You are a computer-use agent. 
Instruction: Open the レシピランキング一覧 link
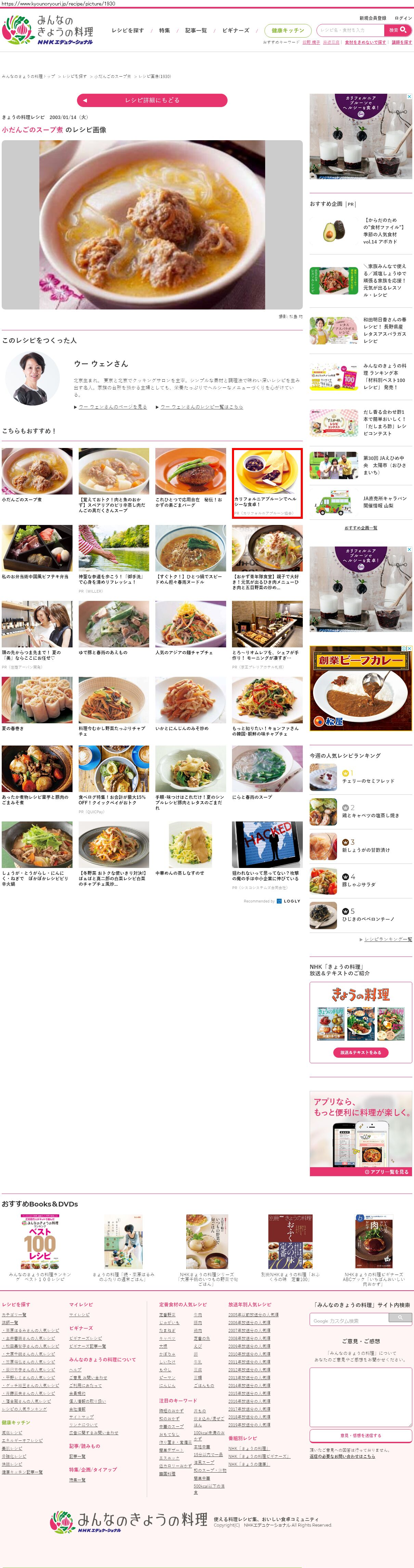[388, 939]
